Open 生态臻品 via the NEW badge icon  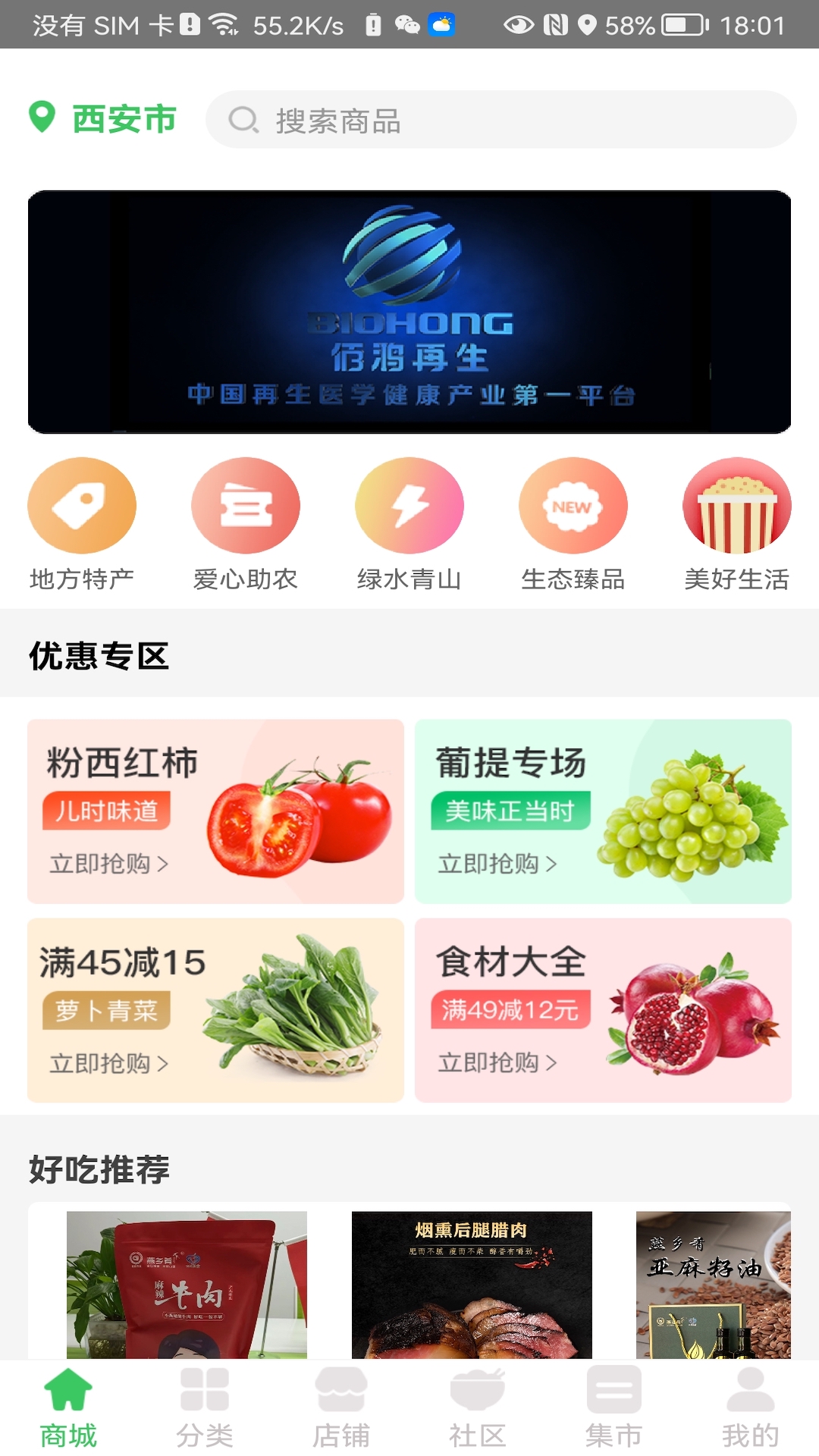point(573,505)
